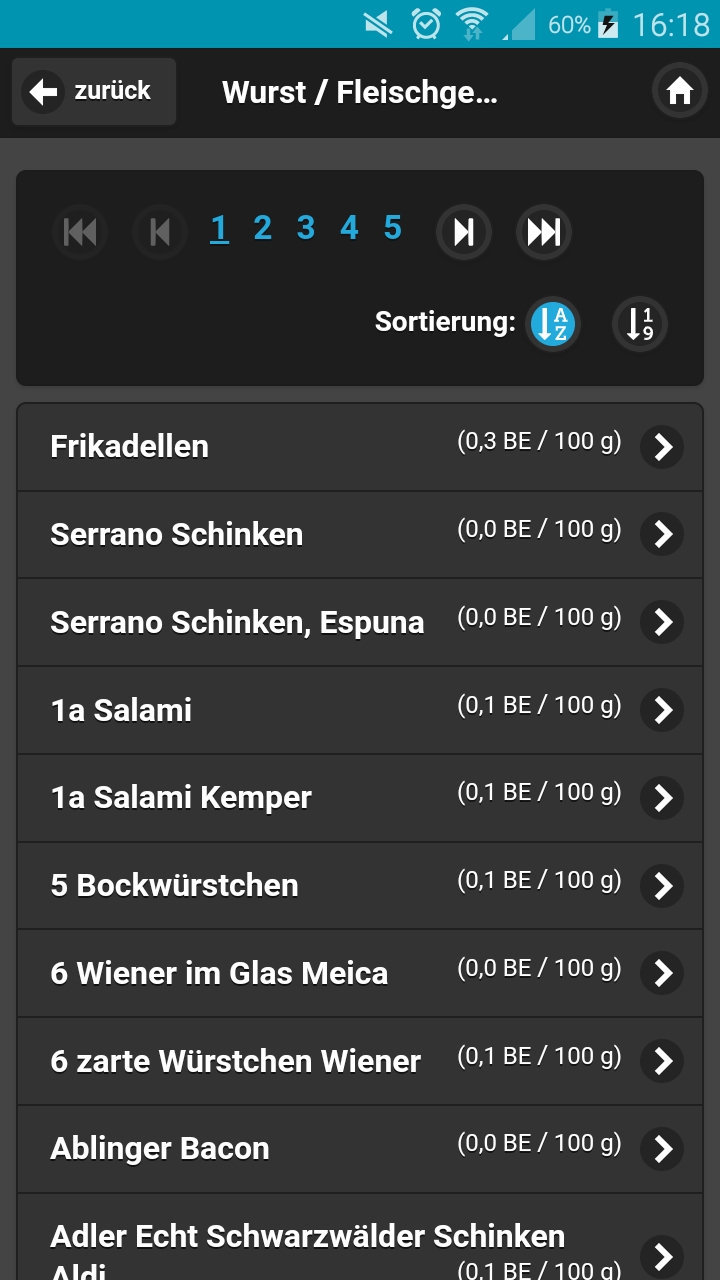Skip to the last page
720x1280 pixels.
(544, 232)
